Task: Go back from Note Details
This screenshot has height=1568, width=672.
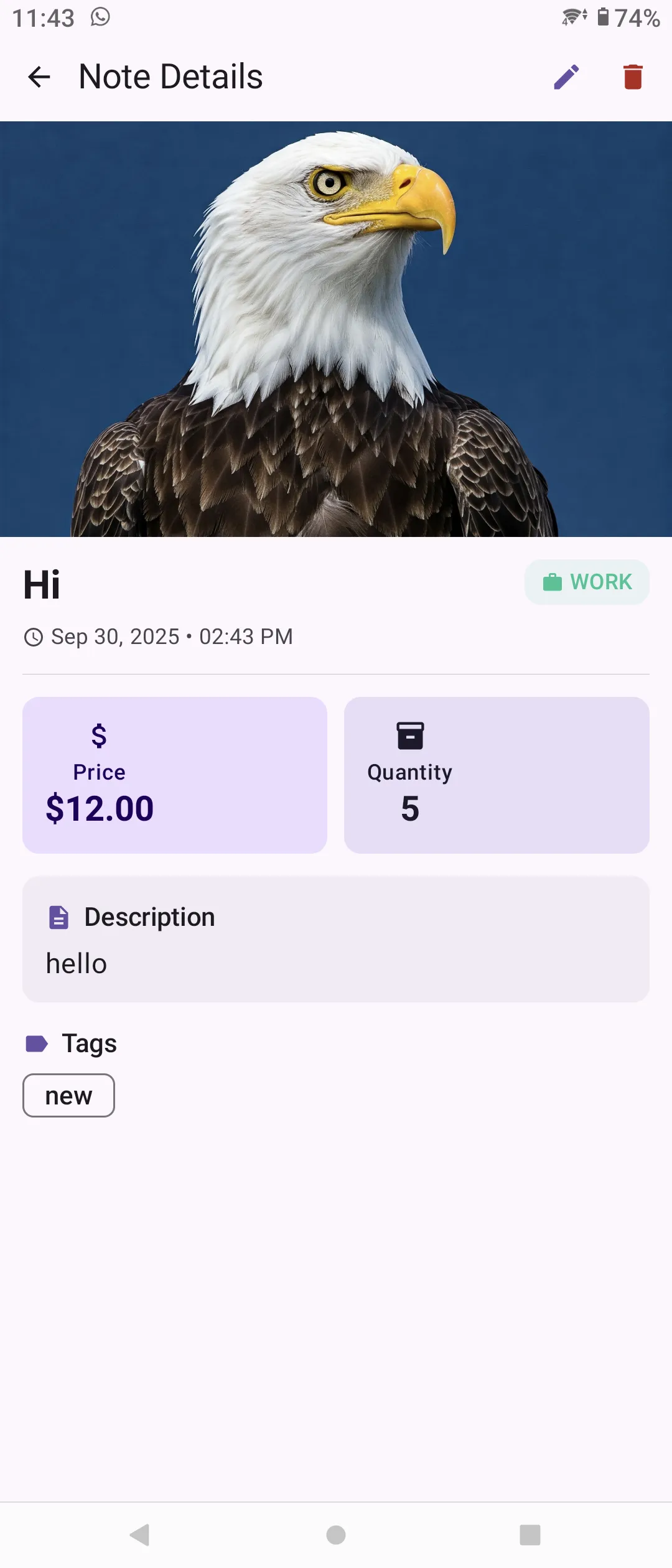Action: (x=39, y=77)
